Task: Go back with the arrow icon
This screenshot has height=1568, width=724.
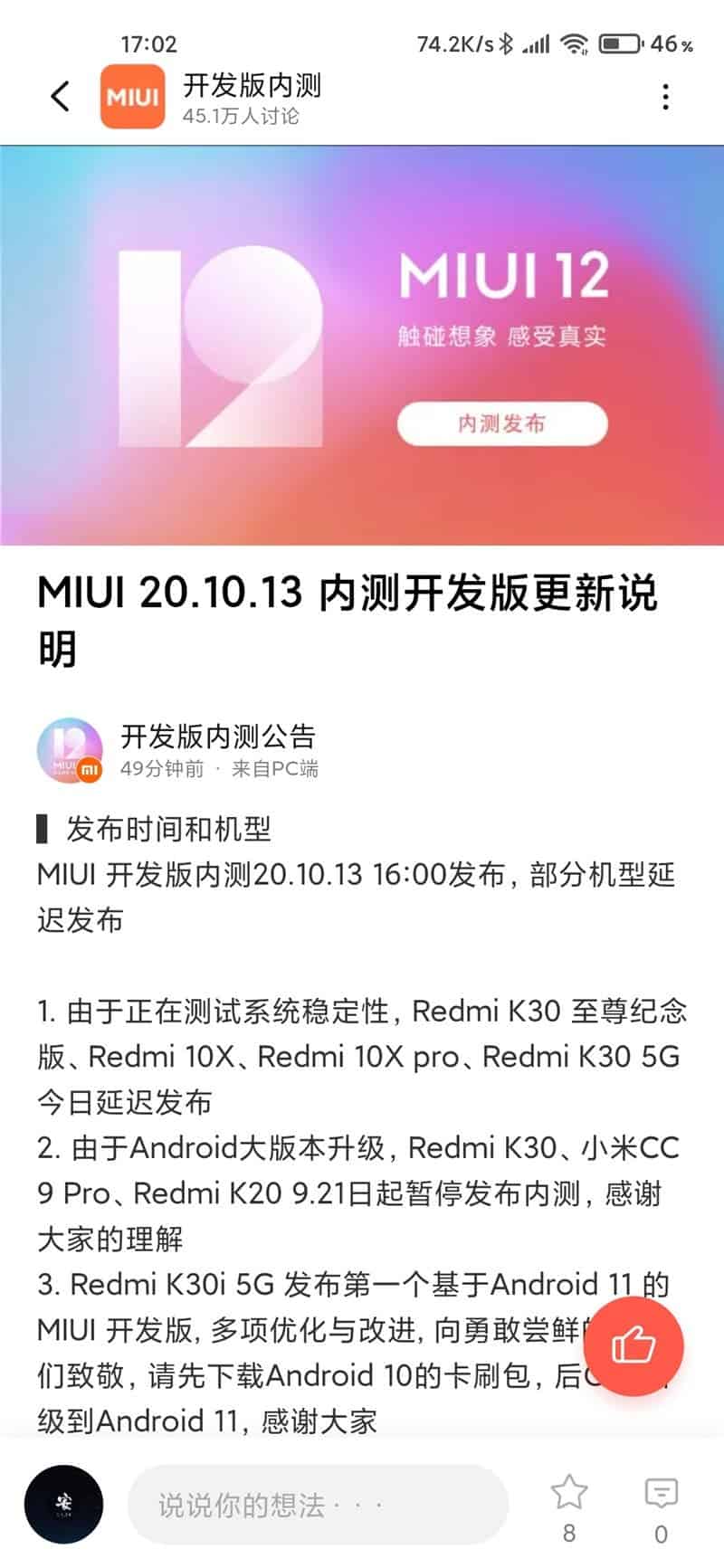Action: 61,96
